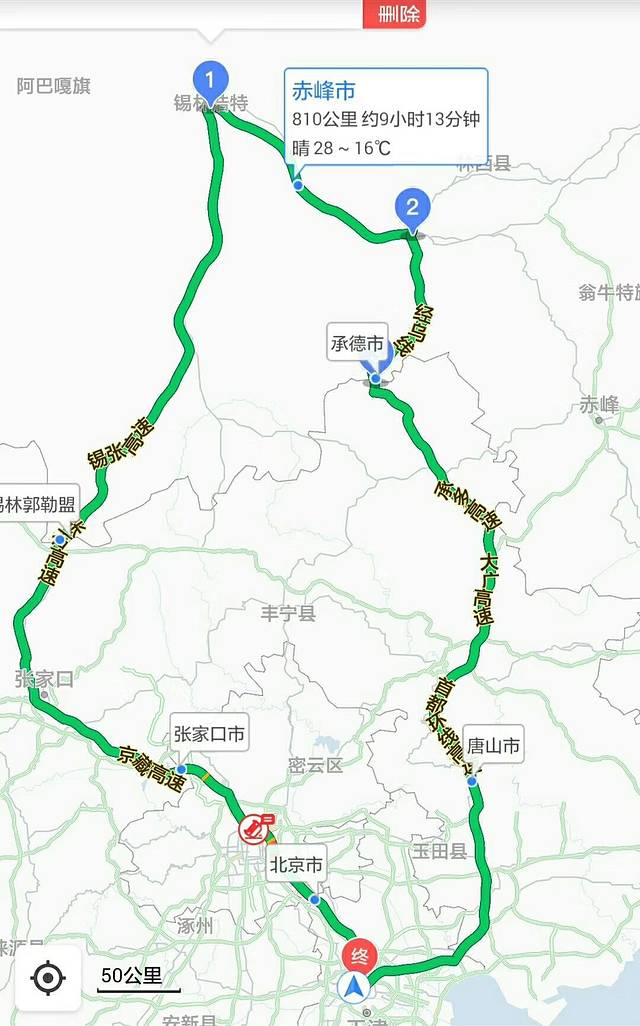
Task: Recenter the map on my location
Action: tap(48, 977)
